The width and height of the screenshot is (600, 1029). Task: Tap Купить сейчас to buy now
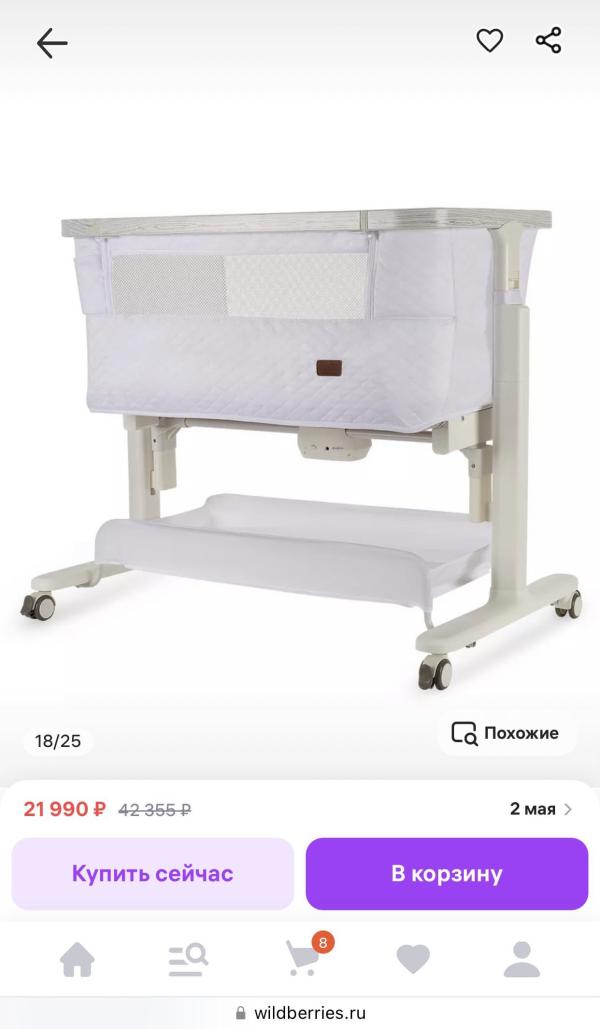(x=152, y=873)
